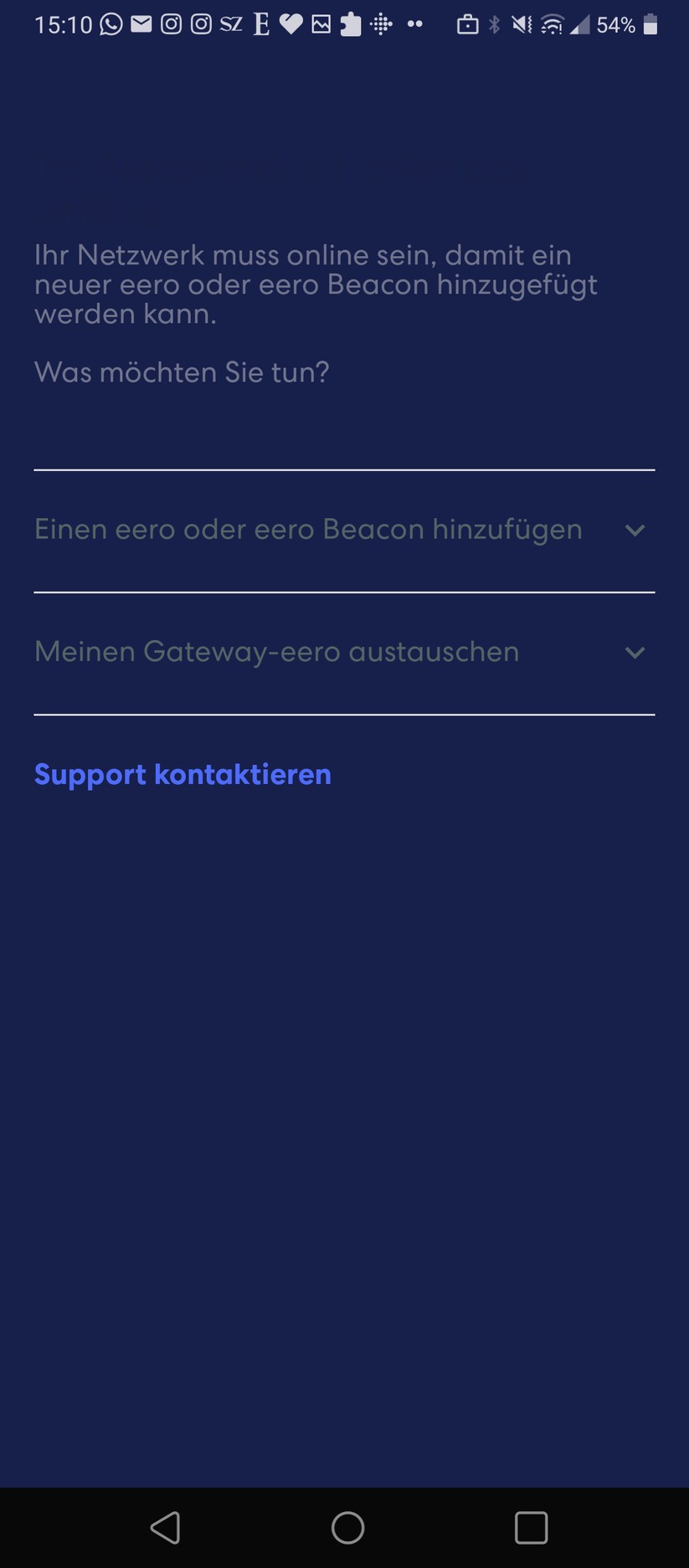The image size is (689, 1568).
Task: Select the work profile briefcase icon
Action: 469,24
